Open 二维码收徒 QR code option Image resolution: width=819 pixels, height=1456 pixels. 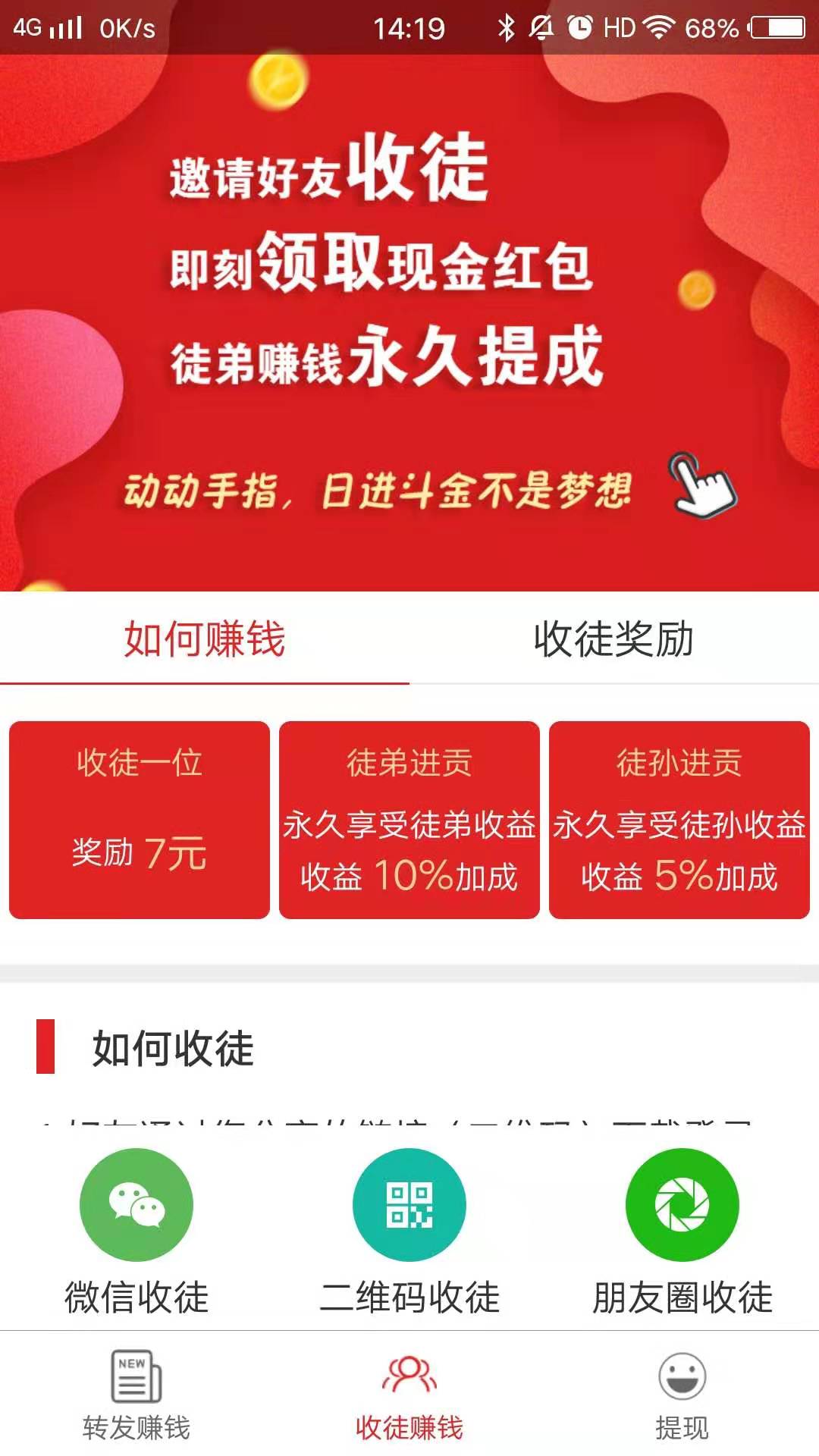(409, 1232)
